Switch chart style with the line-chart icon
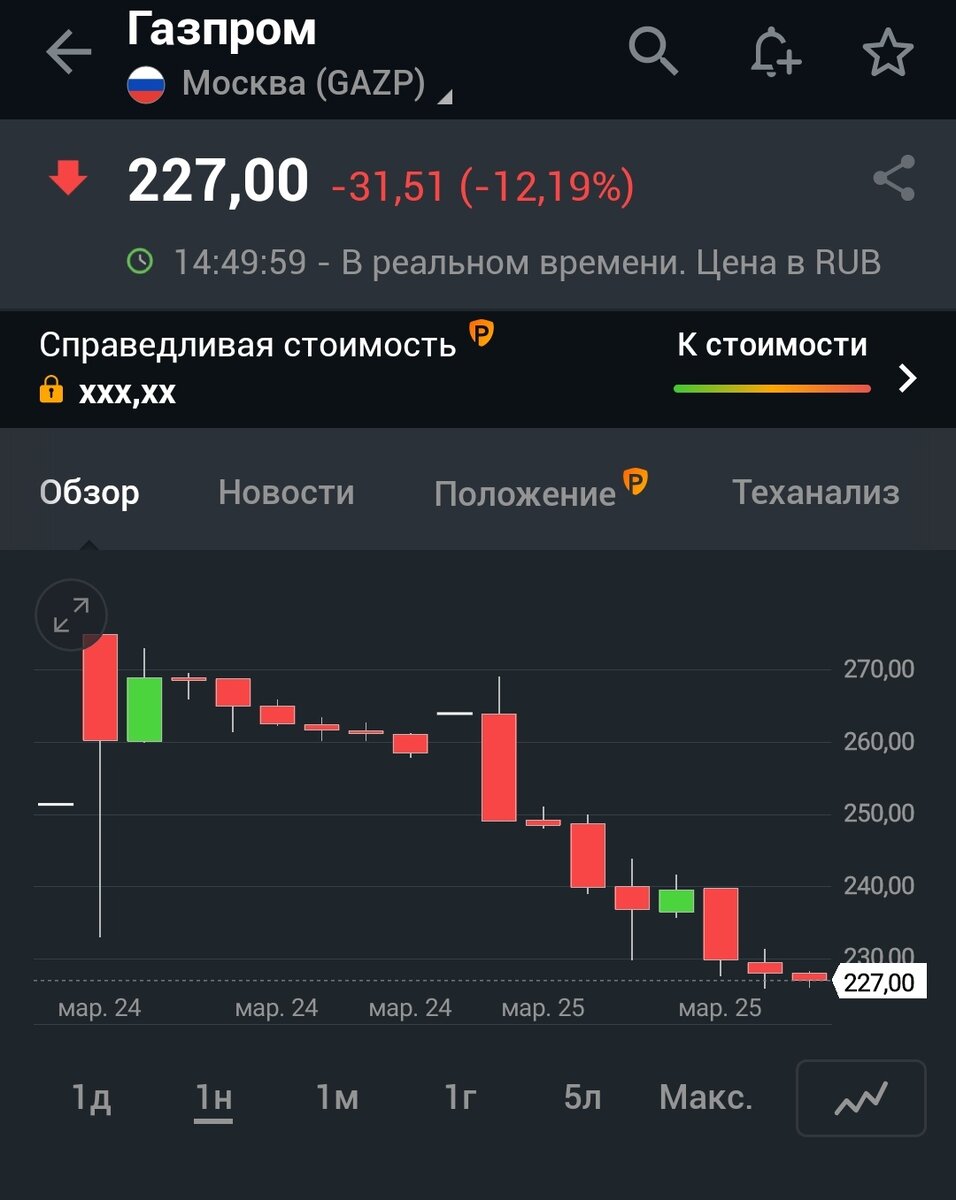 pyautogui.click(x=861, y=1097)
